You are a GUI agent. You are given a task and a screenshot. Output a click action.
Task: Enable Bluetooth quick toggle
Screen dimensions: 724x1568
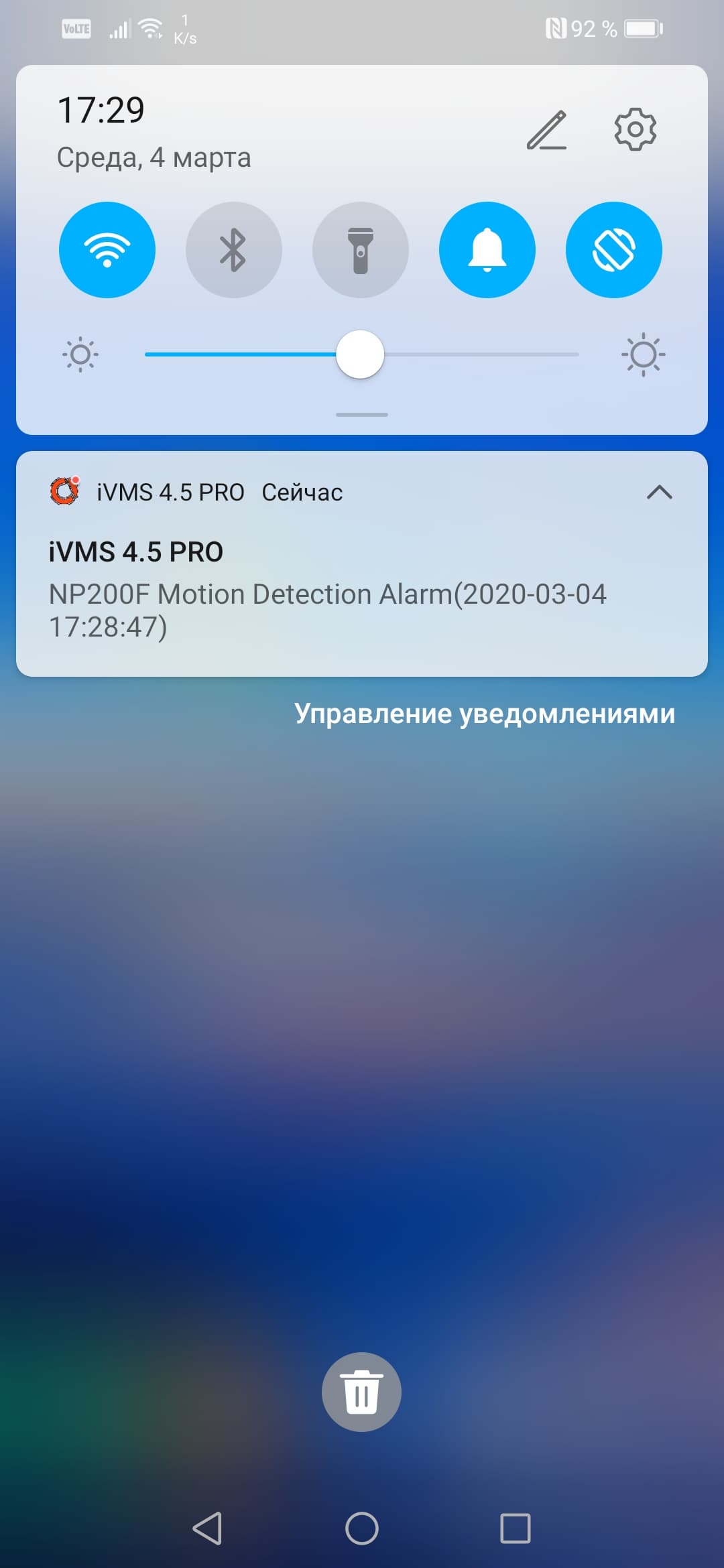point(233,250)
